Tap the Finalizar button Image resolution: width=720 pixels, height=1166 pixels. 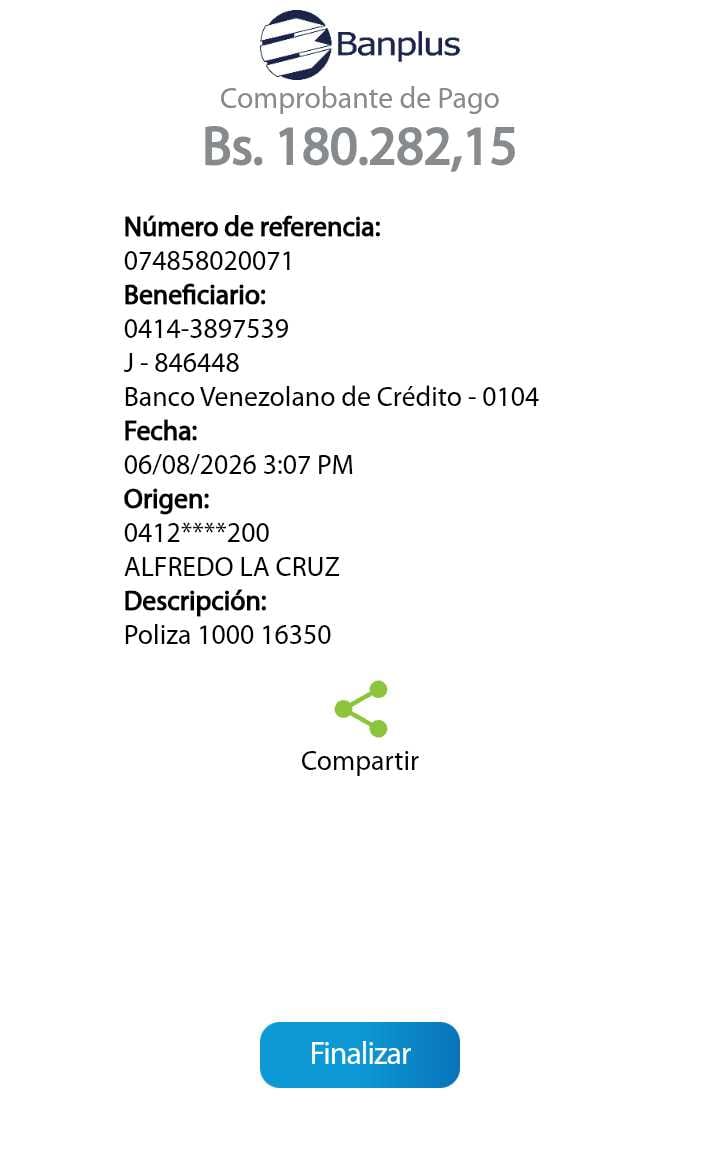click(x=360, y=1054)
